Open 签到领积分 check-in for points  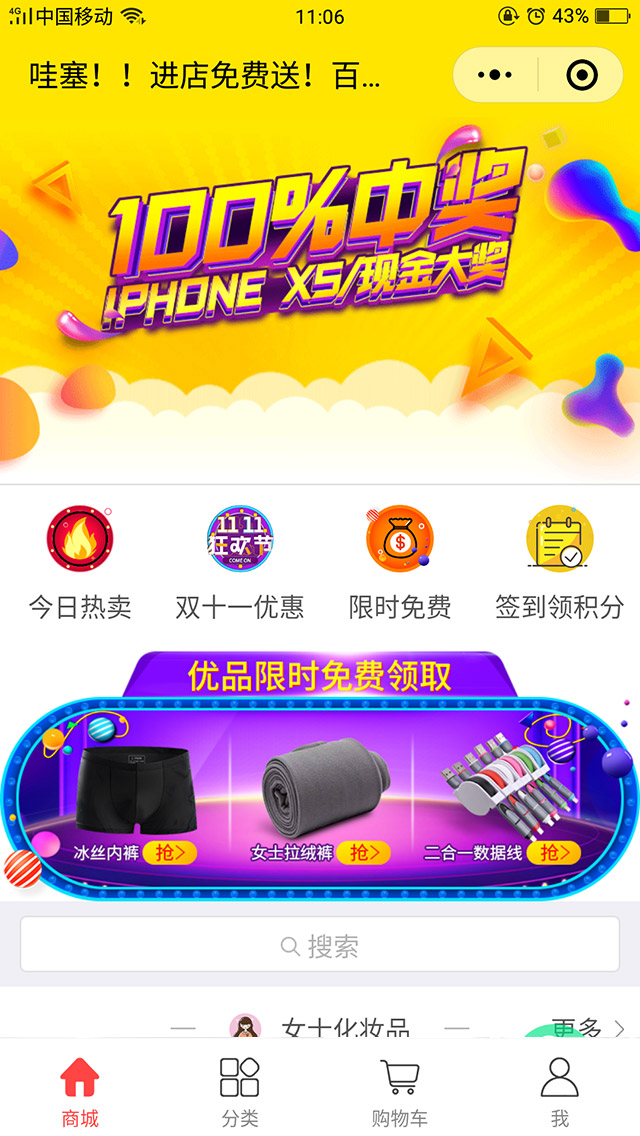click(x=560, y=562)
